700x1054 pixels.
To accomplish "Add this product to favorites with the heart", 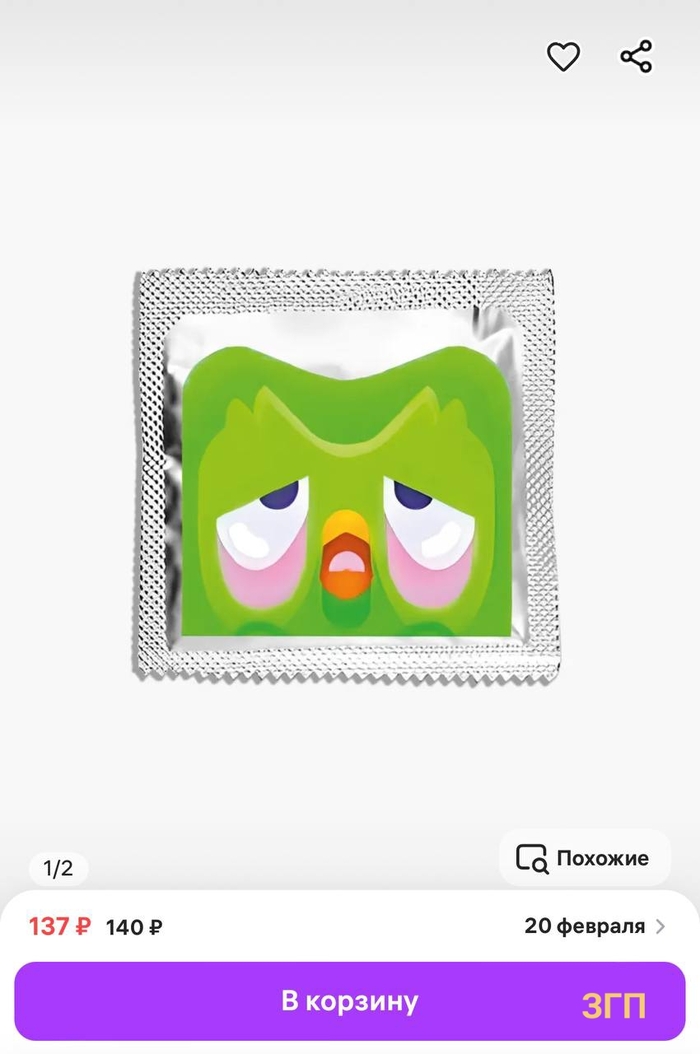I will [563, 57].
